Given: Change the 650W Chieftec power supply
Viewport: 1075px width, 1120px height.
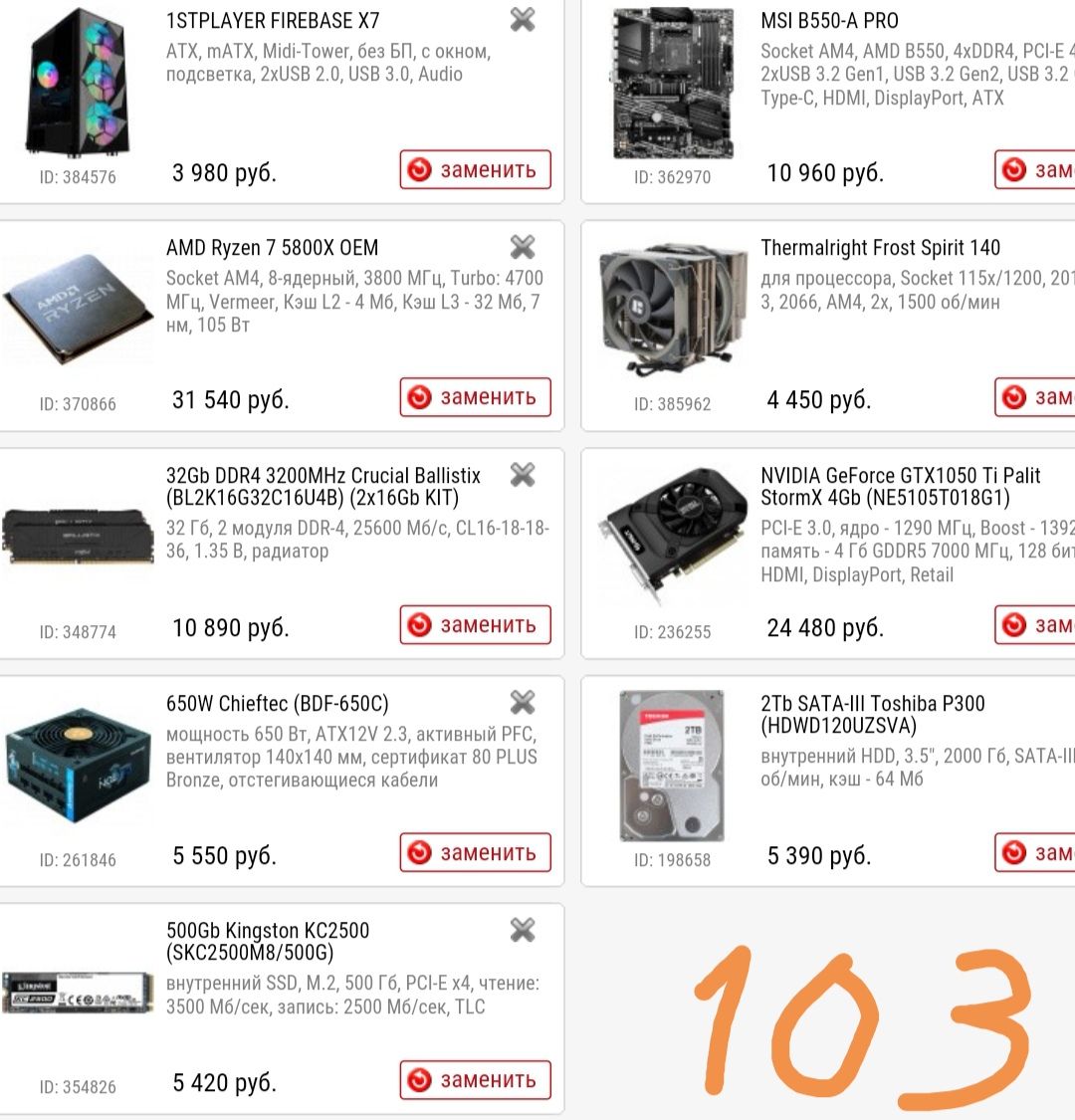Looking at the screenshot, I should pos(475,853).
